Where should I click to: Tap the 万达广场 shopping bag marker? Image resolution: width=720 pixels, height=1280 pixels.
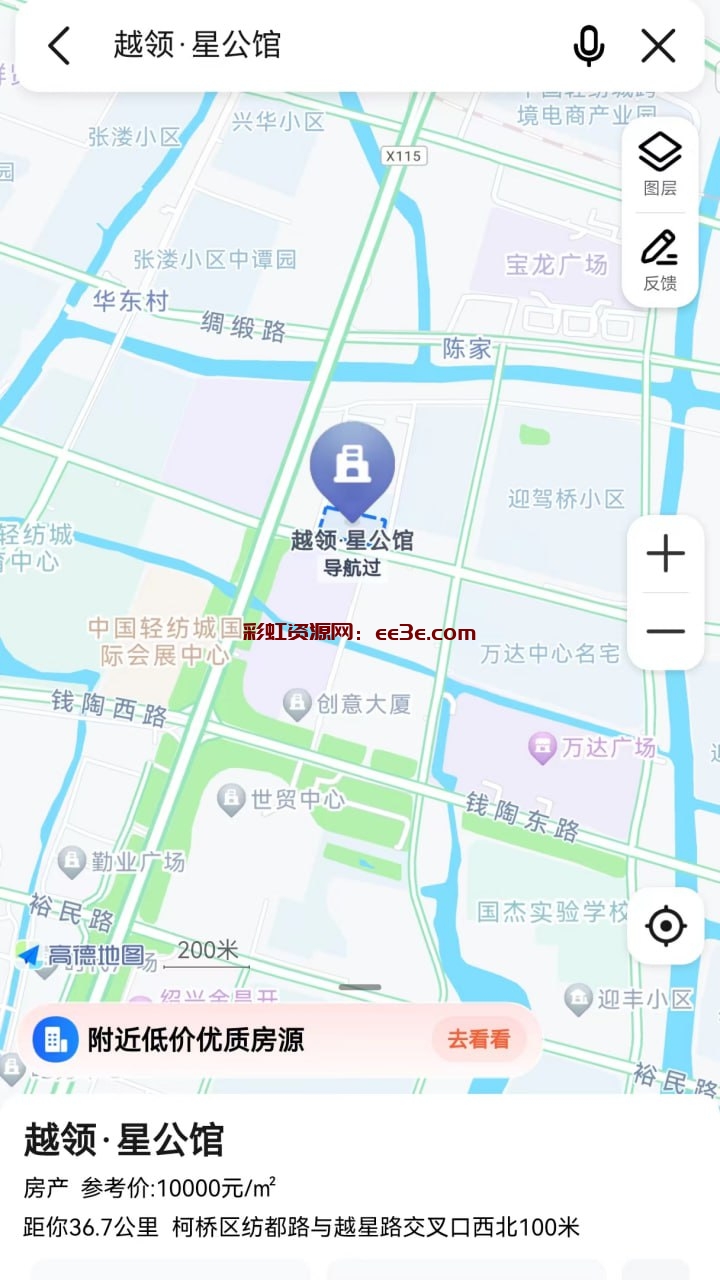coord(542,747)
